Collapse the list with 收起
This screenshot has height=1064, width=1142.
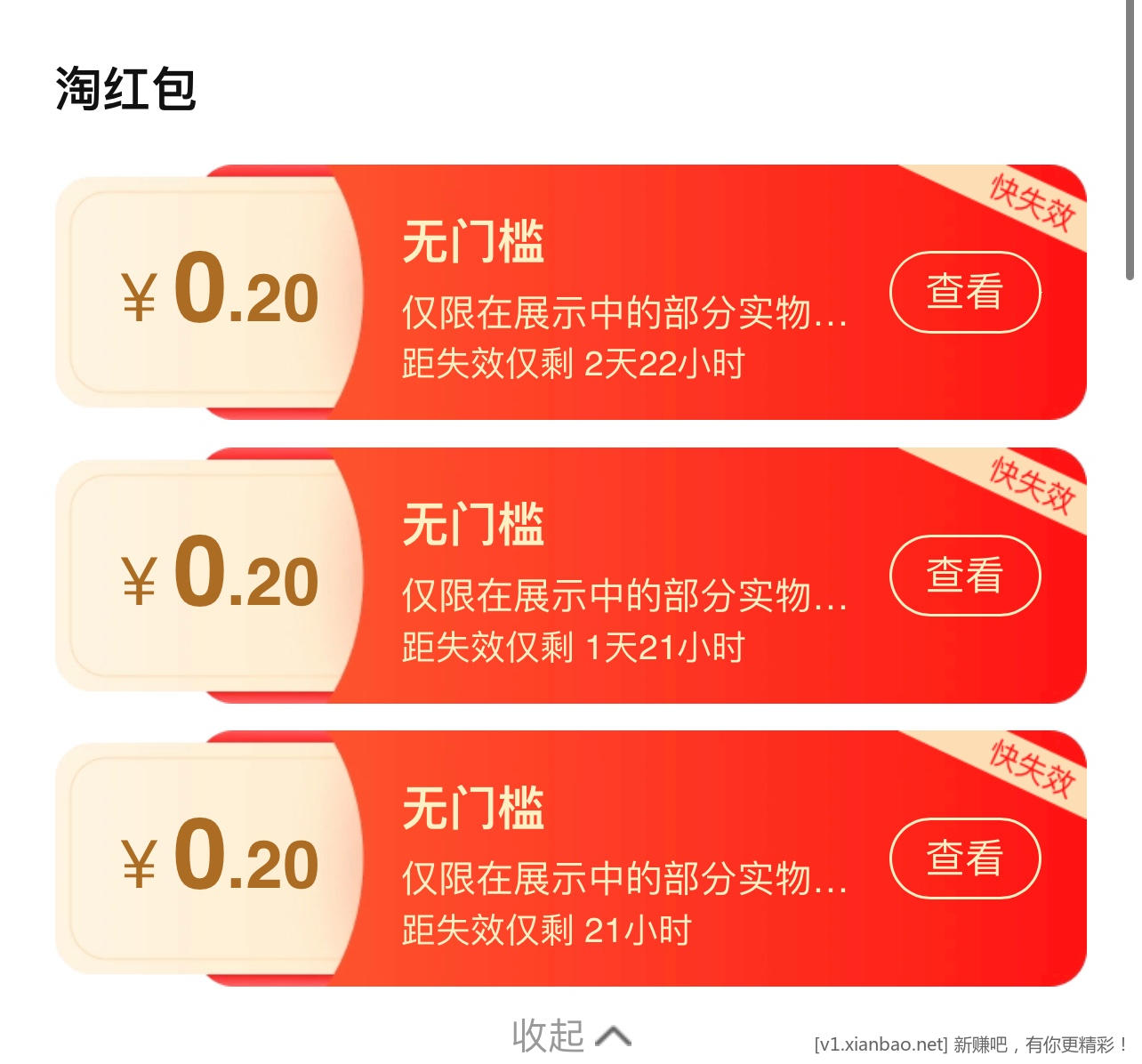pyautogui.click(x=570, y=1036)
